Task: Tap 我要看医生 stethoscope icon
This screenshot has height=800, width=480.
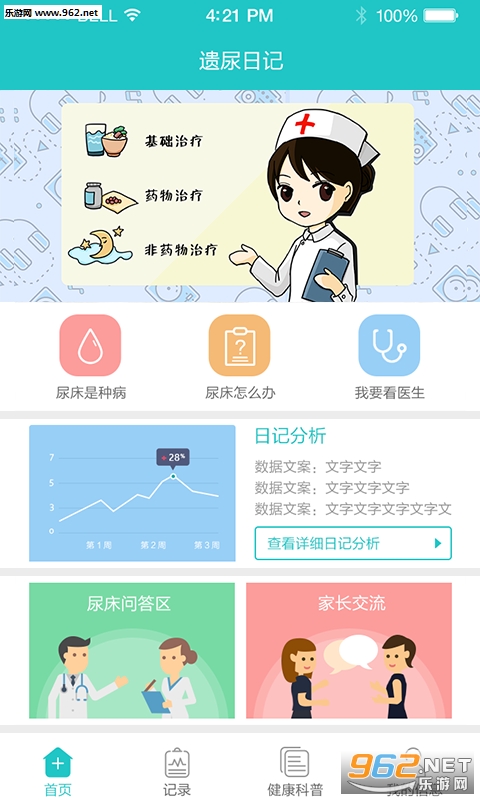Action: click(x=389, y=345)
